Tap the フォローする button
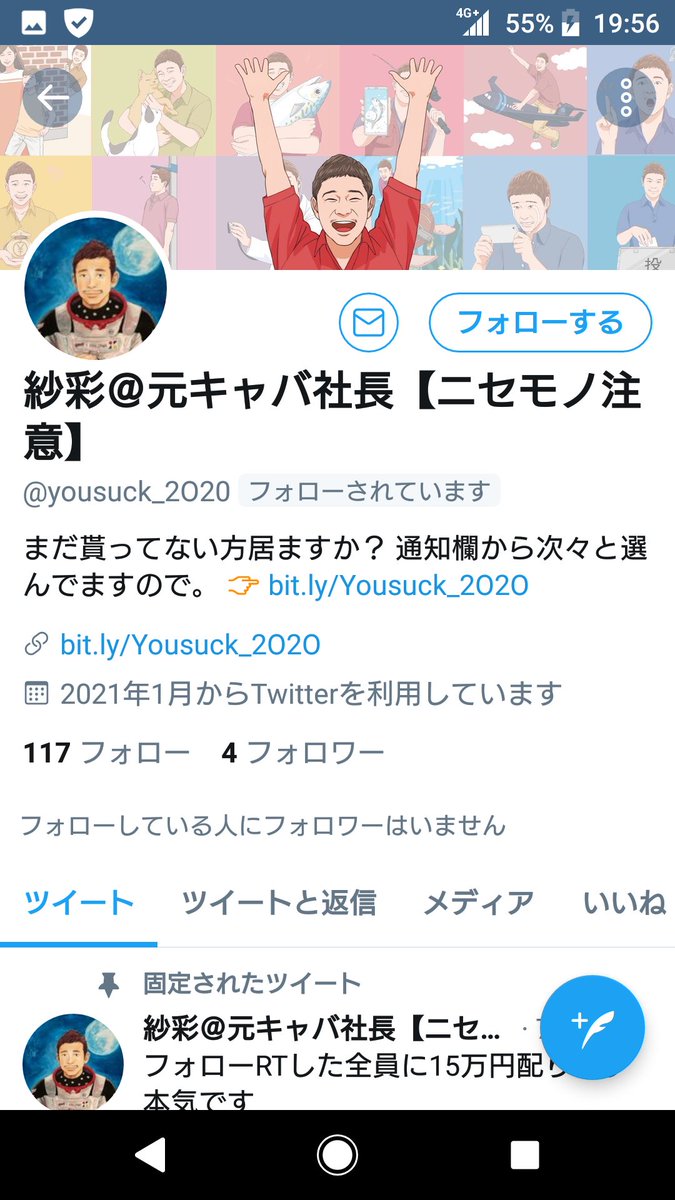The image size is (675, 1200). (x=540, y=323)
